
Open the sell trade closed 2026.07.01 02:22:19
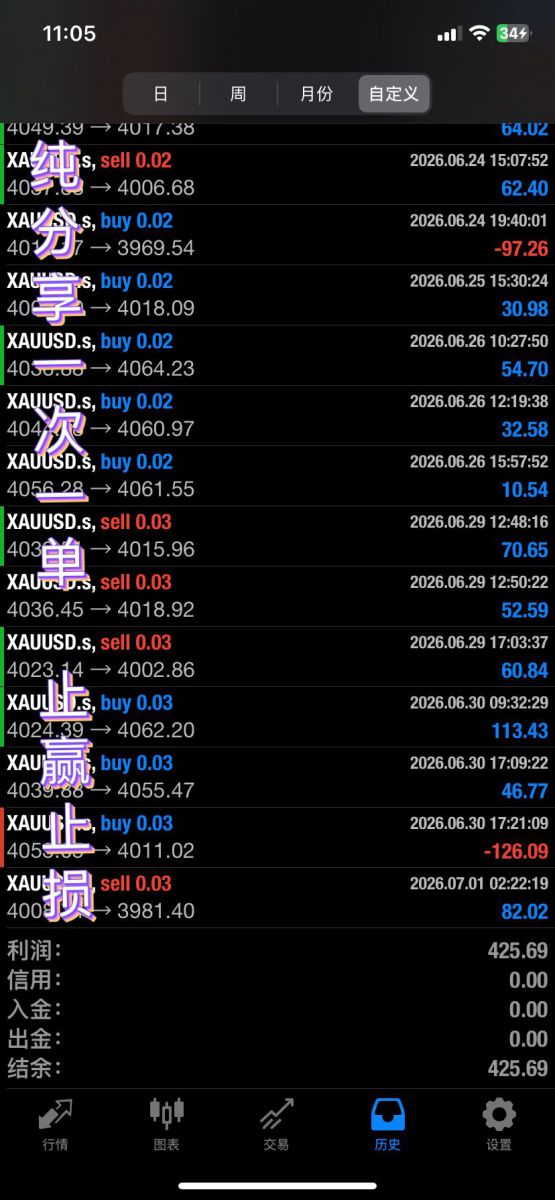277,897
